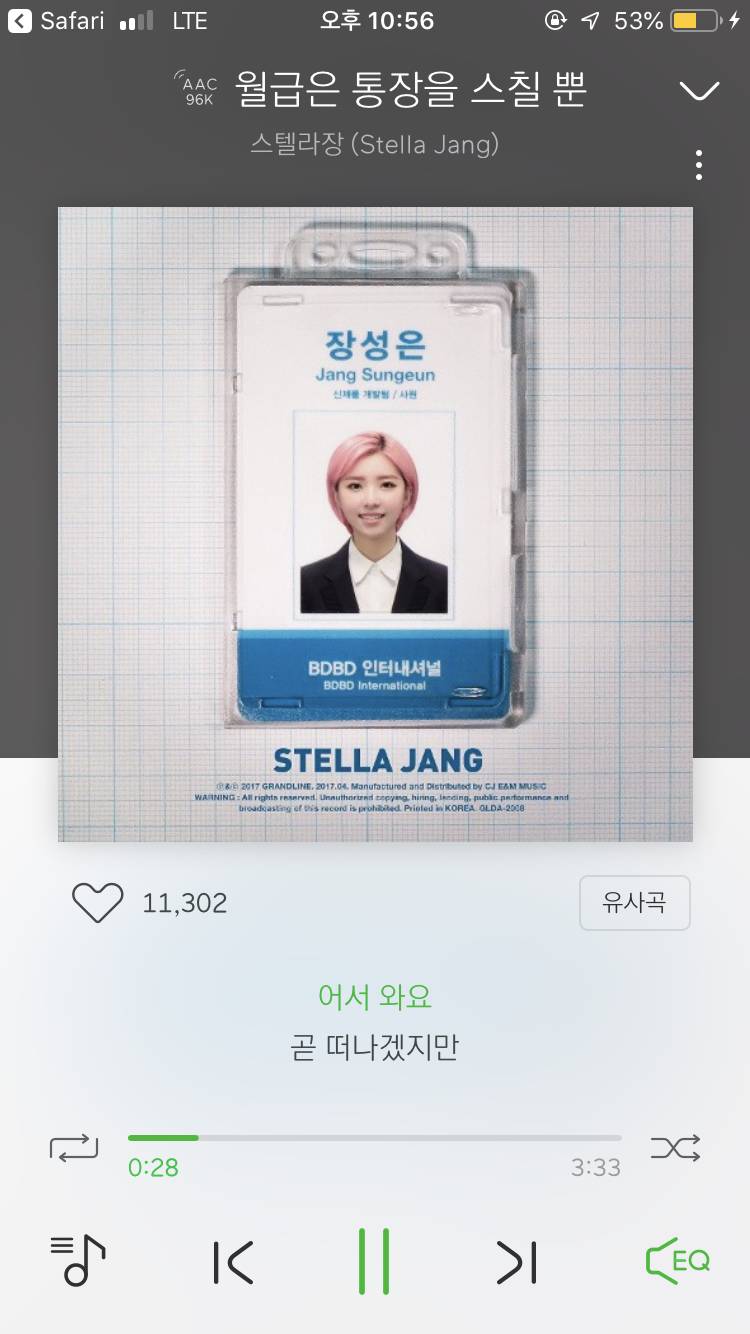750x1334 pixels.
Task: Open similar songs with 유사곡 button
Action: click(x=635, y=902)
